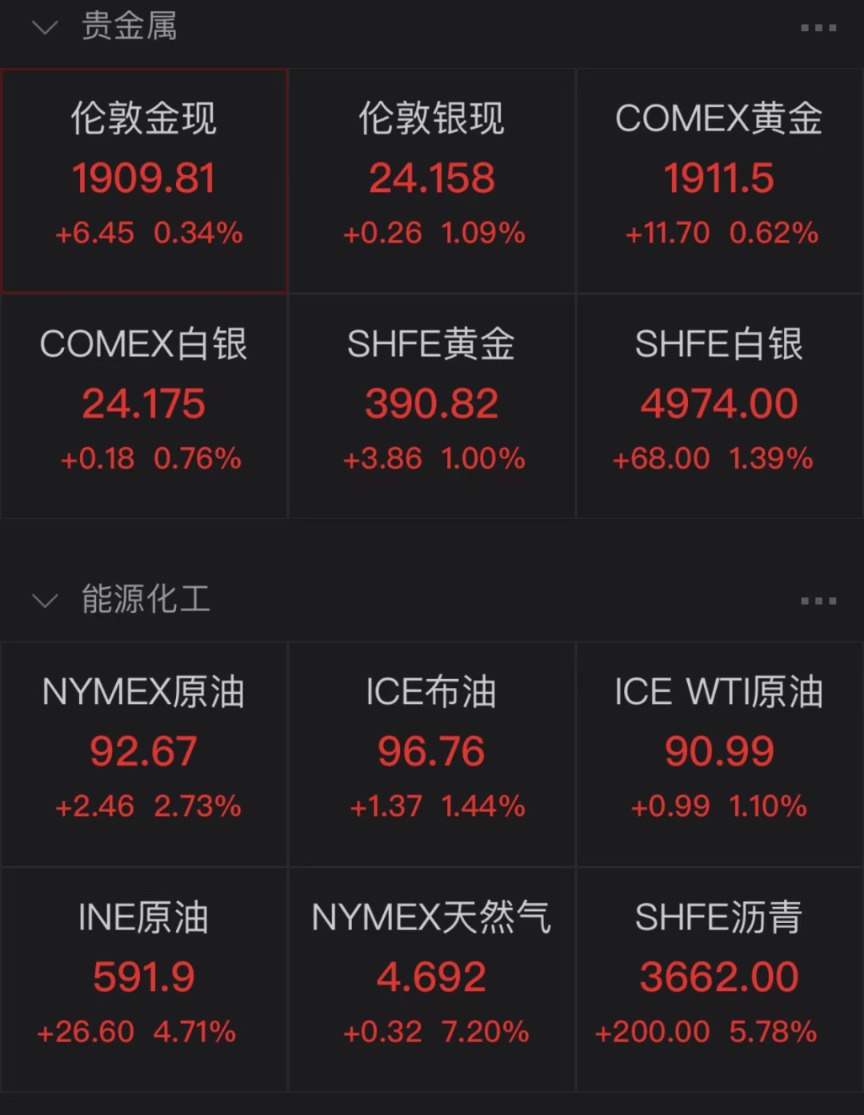
Task: View 伦敦银现 details
Action: pyautogui.click(x=432, y=180)
